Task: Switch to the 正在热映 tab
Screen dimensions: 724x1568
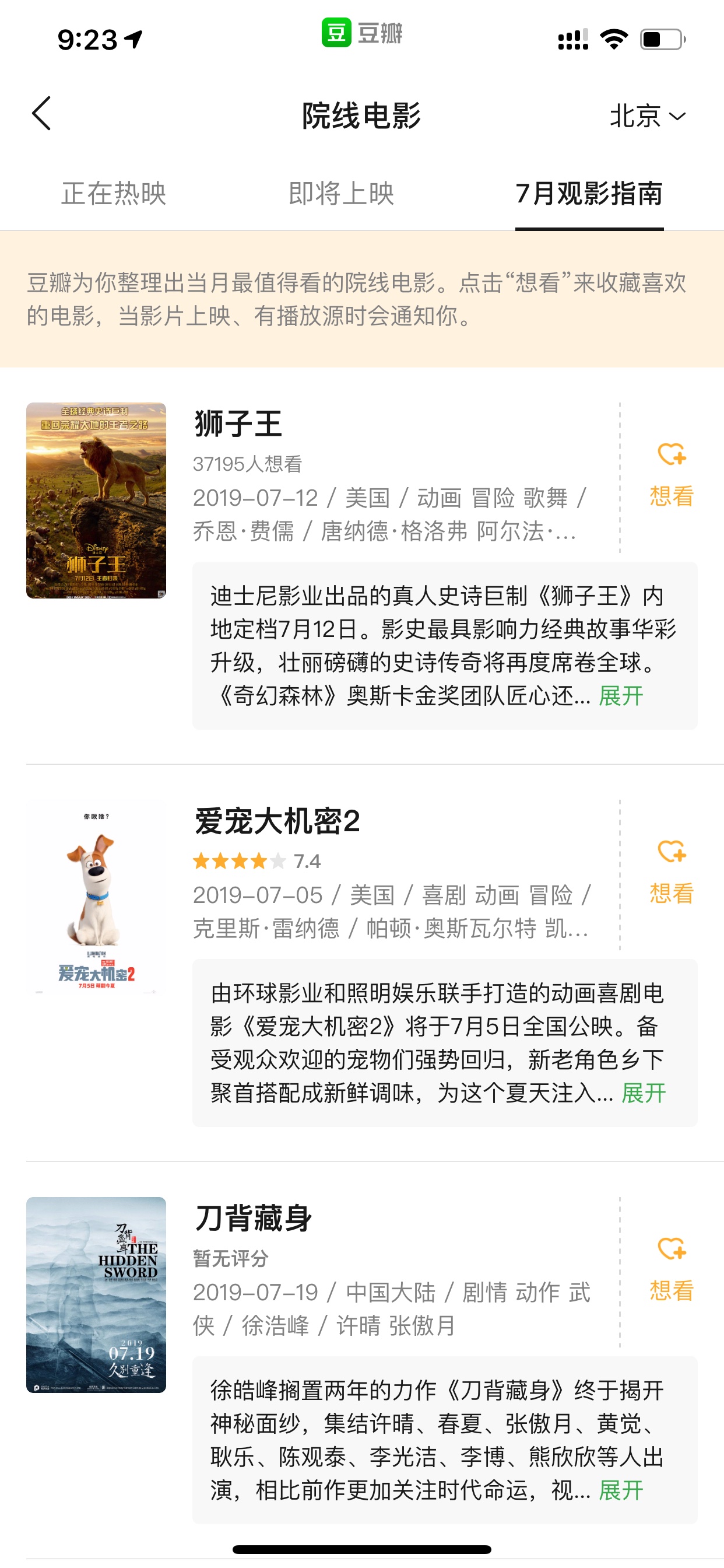Action: point(114,194)
